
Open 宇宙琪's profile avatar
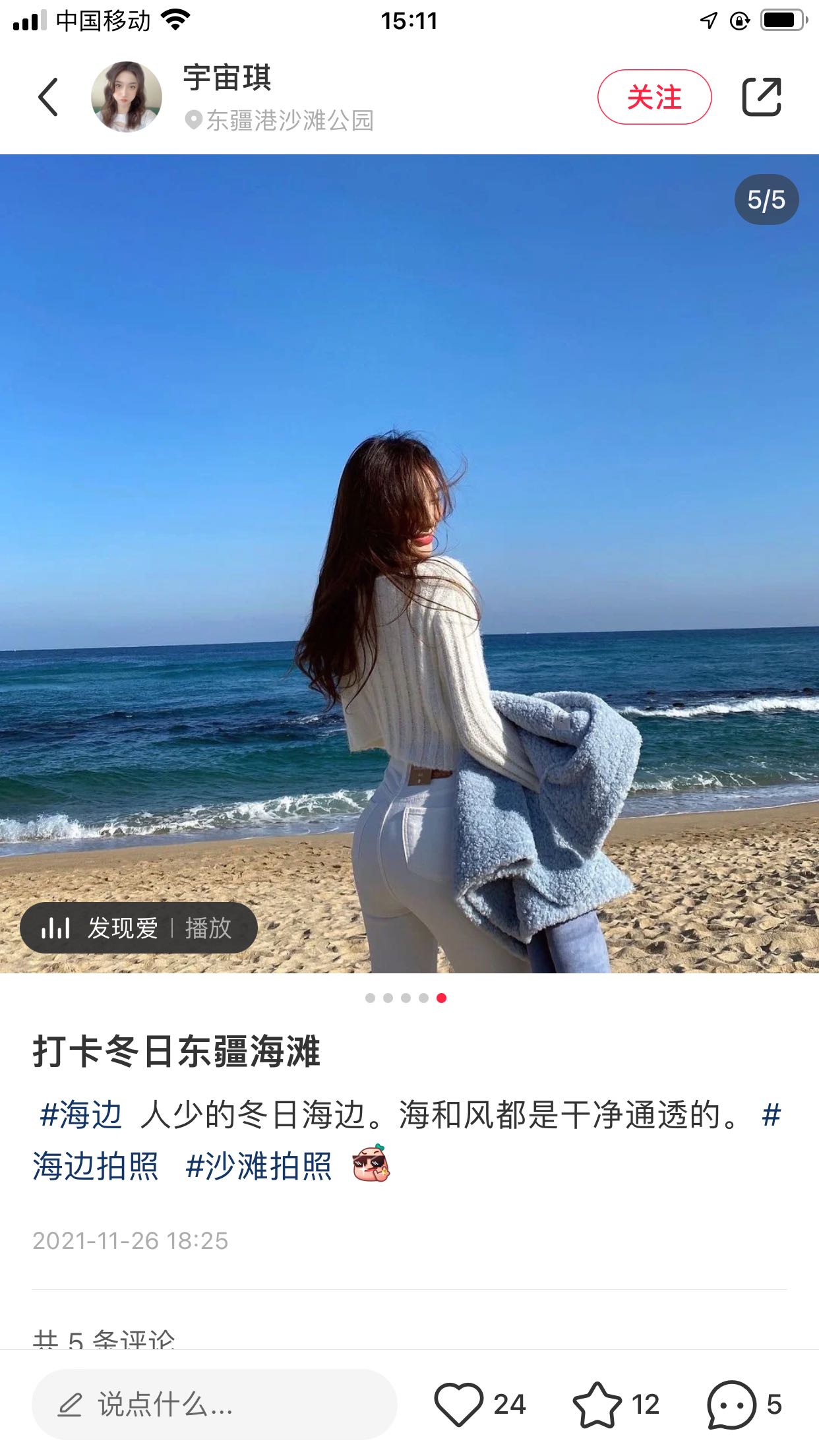click(x=127, y=97)
